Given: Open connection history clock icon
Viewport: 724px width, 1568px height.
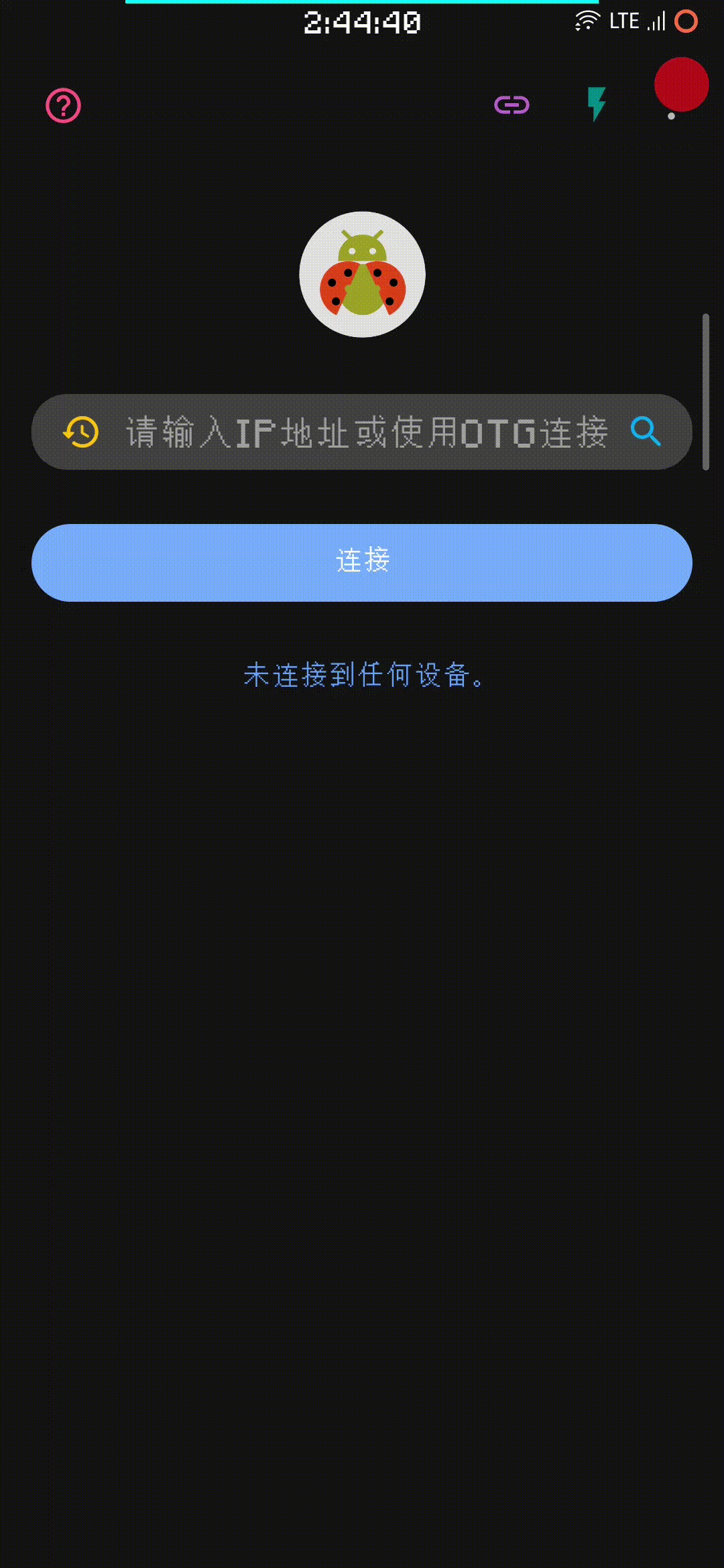Looking at the screenshot, I should (81, 432).
